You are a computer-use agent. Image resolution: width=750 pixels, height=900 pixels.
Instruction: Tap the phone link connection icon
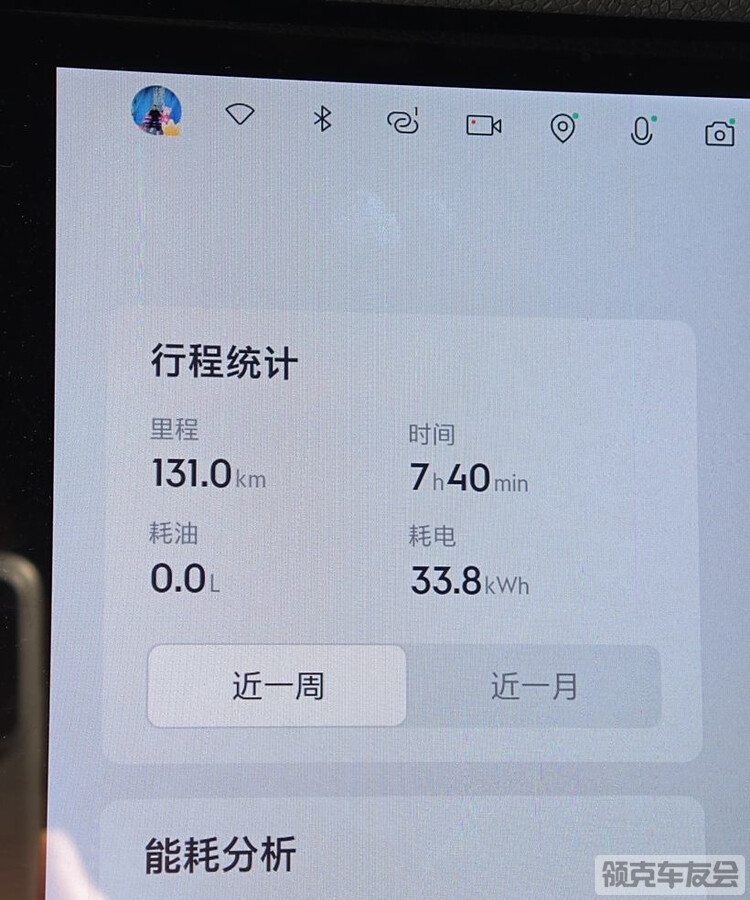click(402, 122)
